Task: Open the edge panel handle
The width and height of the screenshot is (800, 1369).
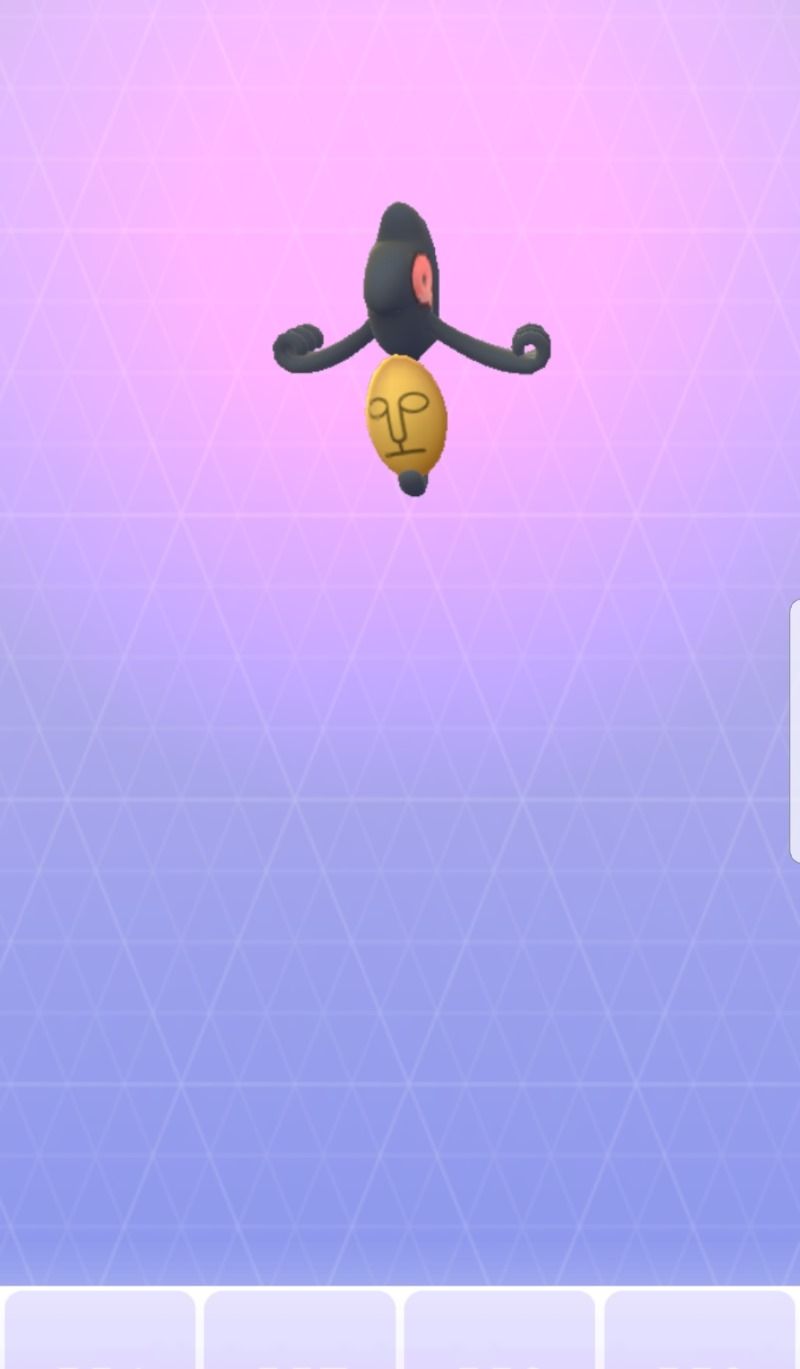Action: click(795, 731)
